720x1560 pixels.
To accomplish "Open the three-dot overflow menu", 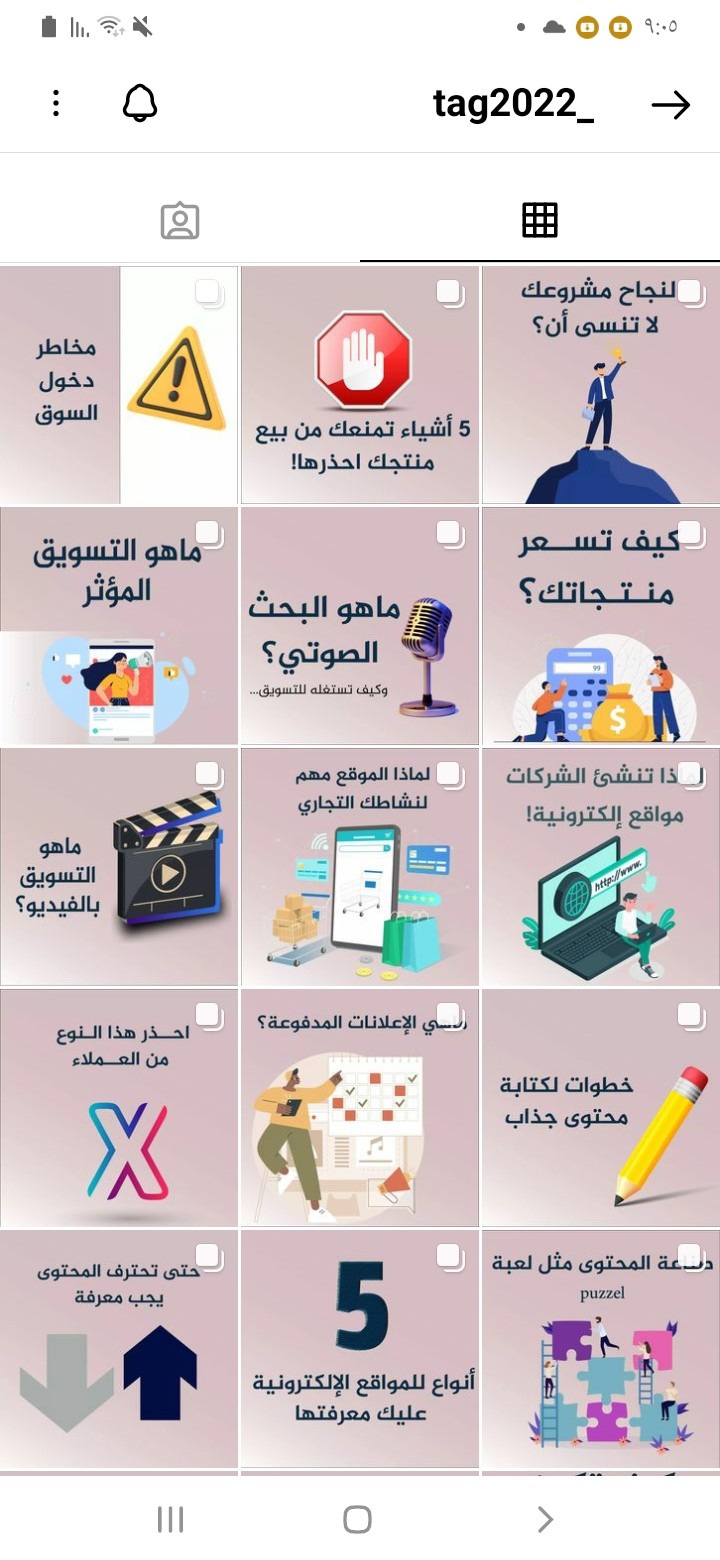I will 56,103.
